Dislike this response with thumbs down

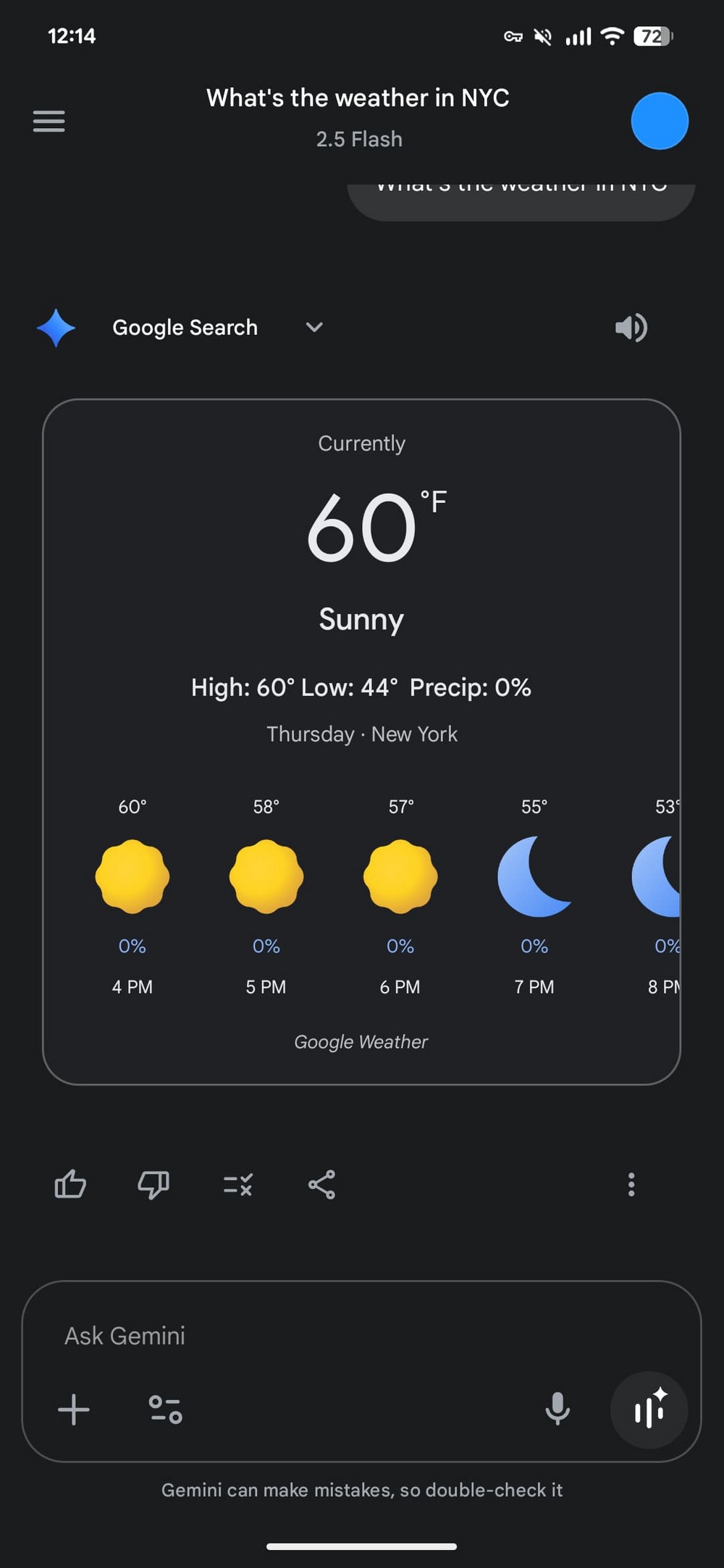click(153, 1185)
